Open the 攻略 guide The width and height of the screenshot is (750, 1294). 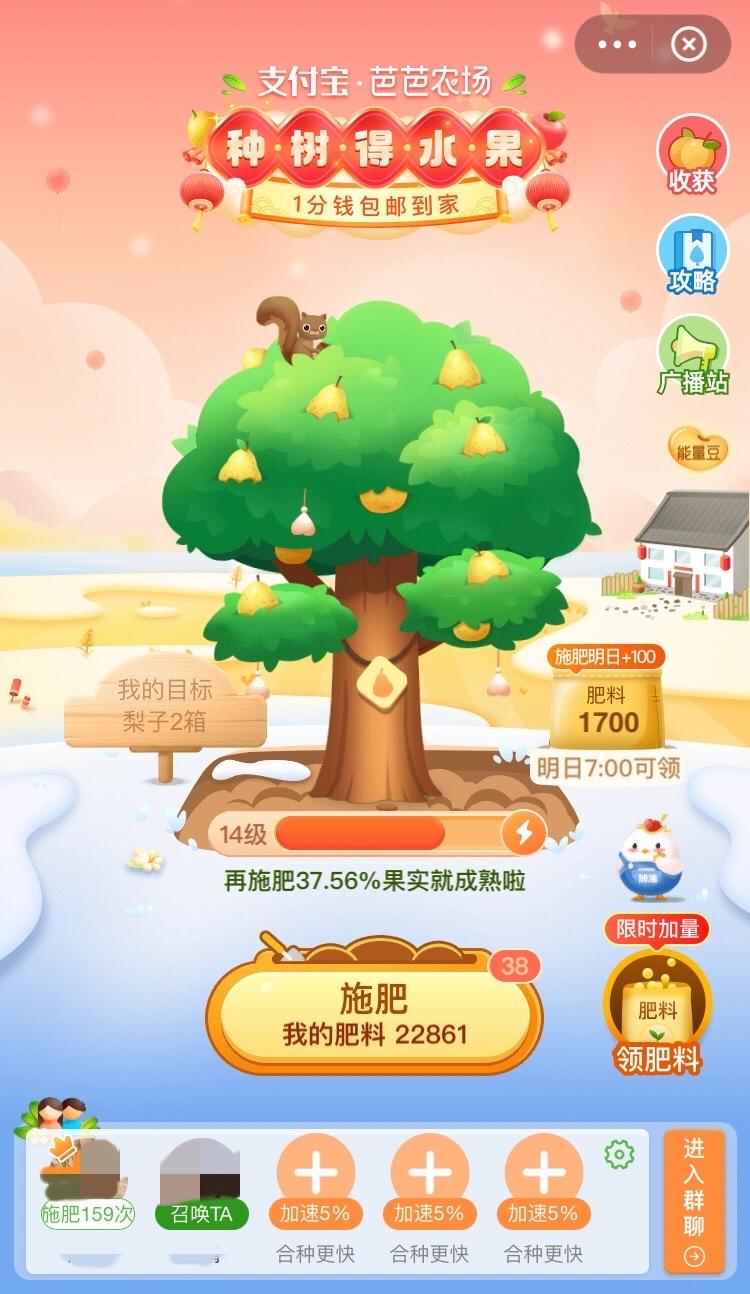(692, 255)
